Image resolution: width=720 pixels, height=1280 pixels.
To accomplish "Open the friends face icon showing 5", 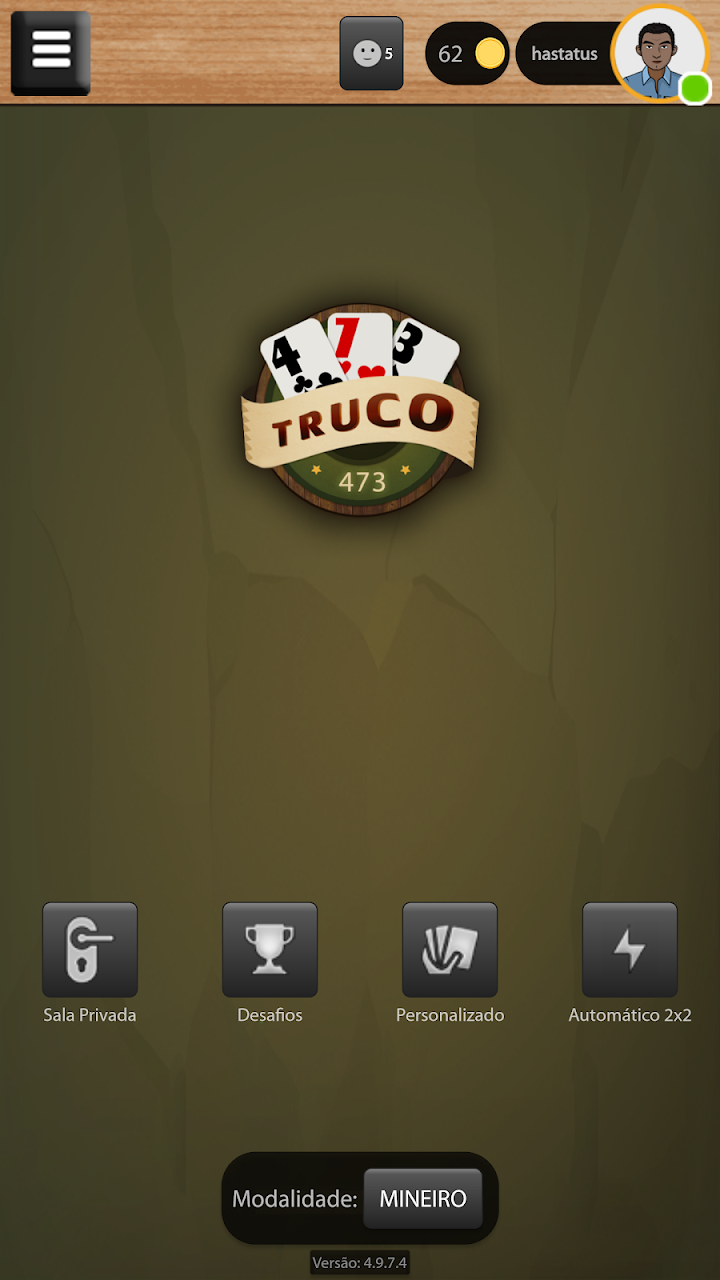I will coord(371,53).
